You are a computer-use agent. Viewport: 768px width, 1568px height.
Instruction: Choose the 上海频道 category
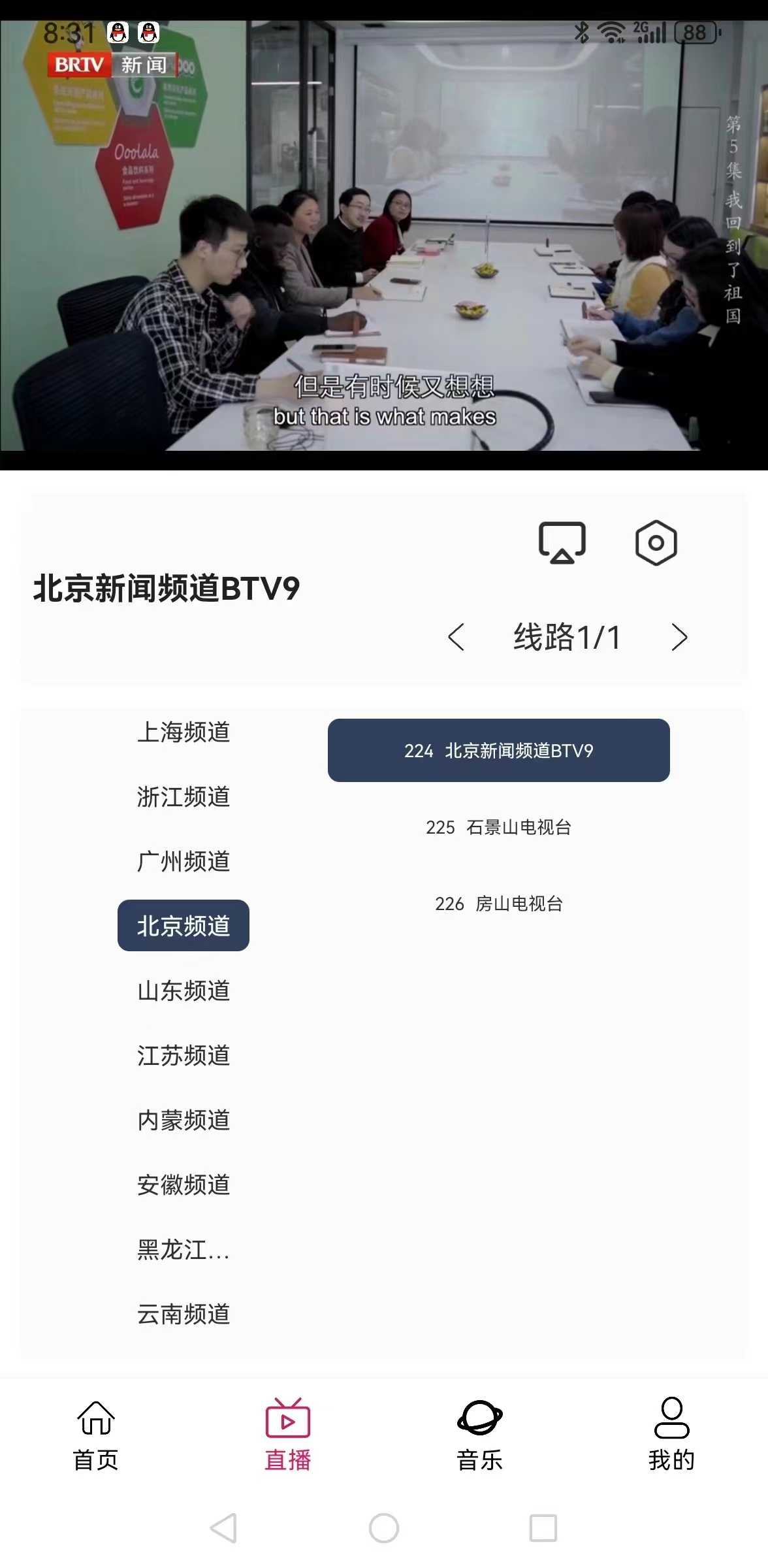click(x=184, y=732)
